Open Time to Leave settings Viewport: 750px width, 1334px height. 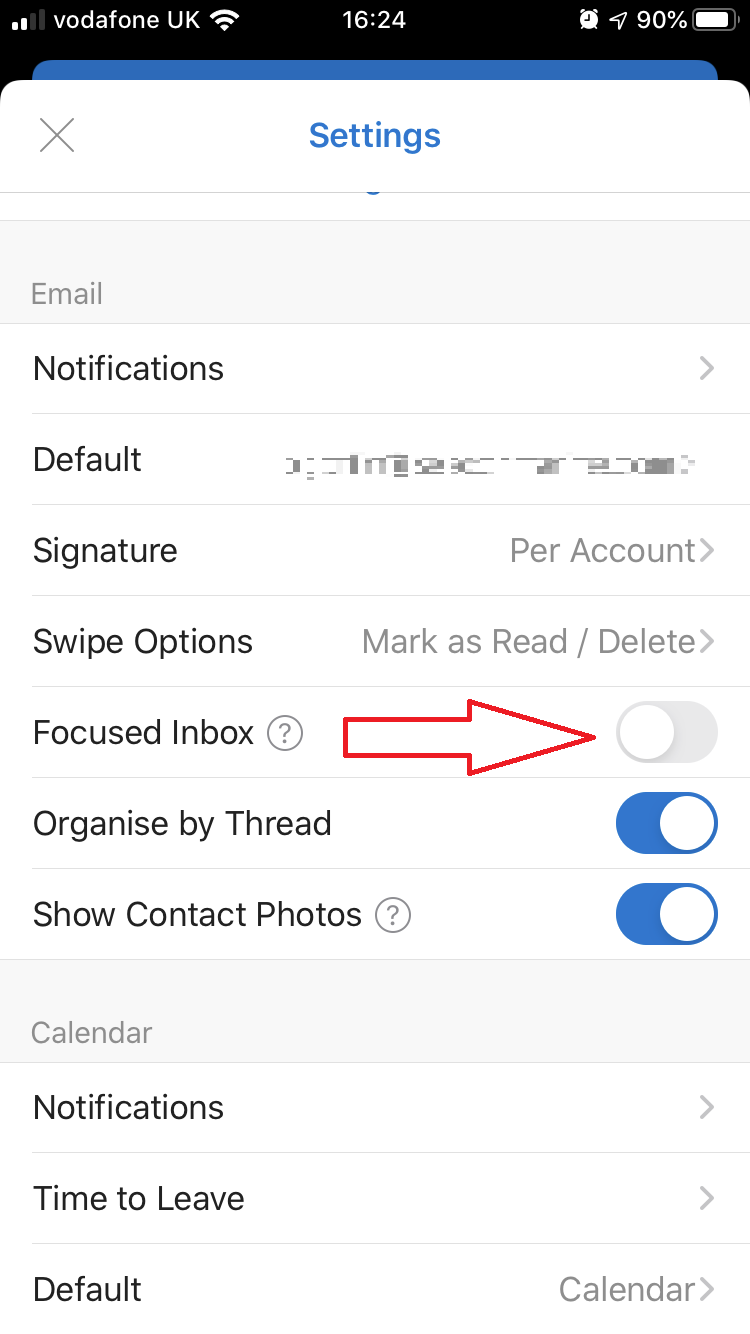point(375,1198)
